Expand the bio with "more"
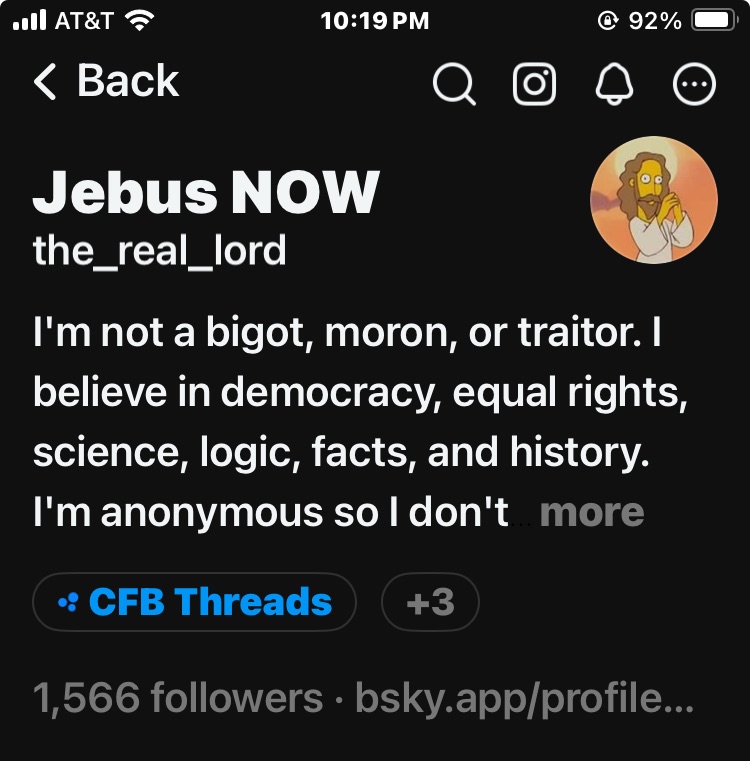Image resolution: width=750 pixels, height=761 pixels. (591, 513)
